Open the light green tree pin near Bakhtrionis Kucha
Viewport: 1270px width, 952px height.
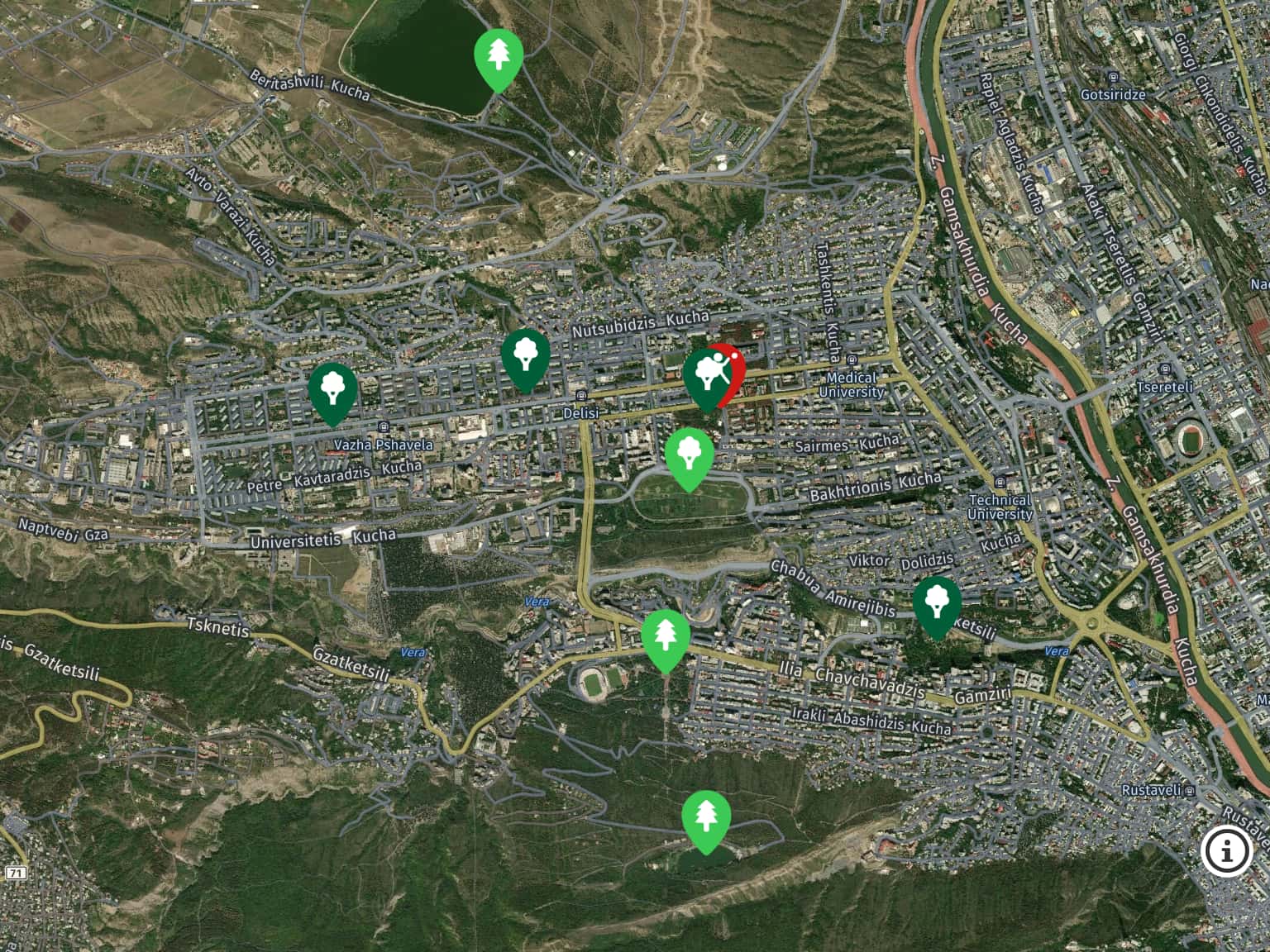point(689,455)
